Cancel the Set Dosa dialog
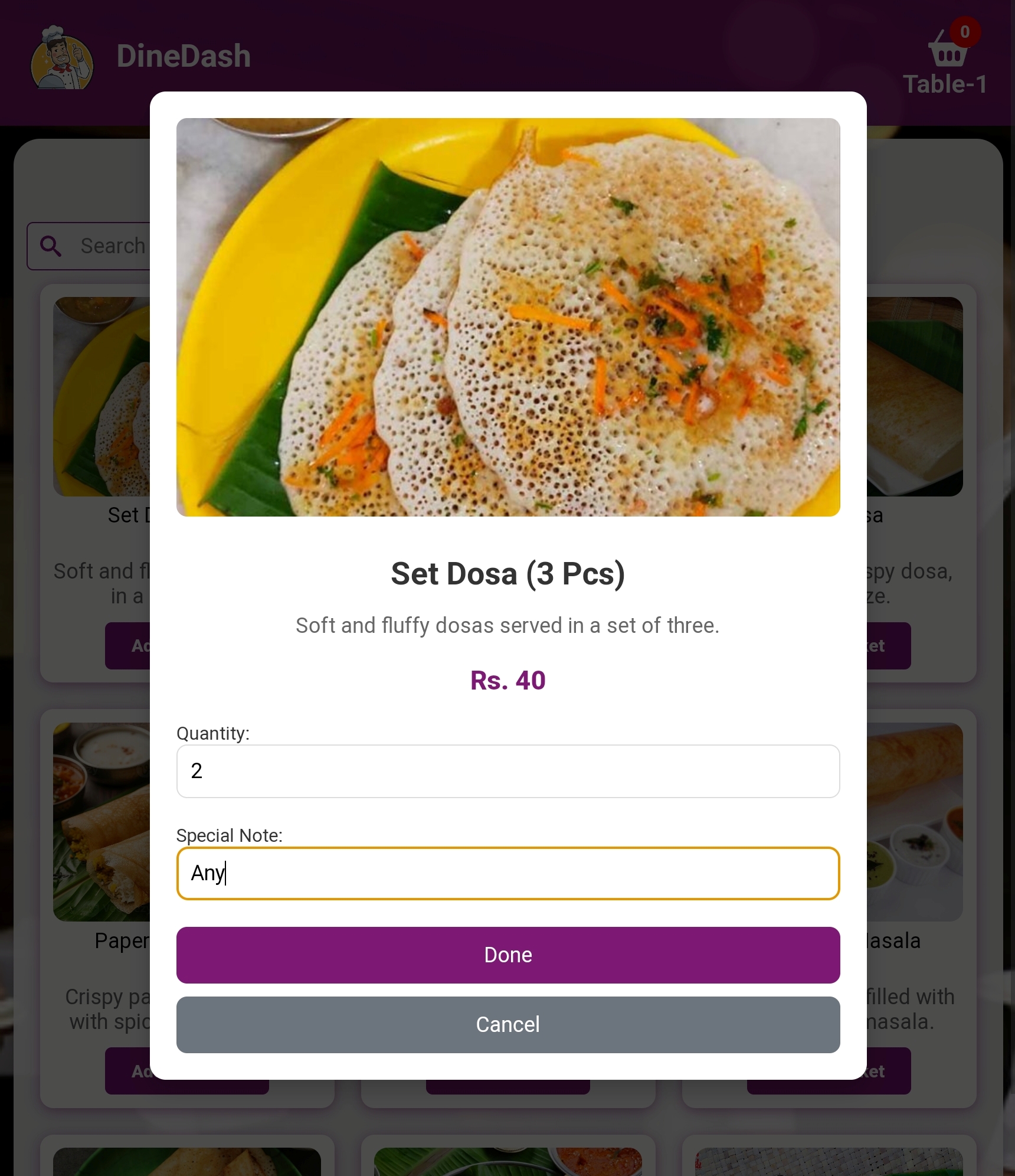The width and height of the screenshot is (1015, 1176). [508, 1024]
